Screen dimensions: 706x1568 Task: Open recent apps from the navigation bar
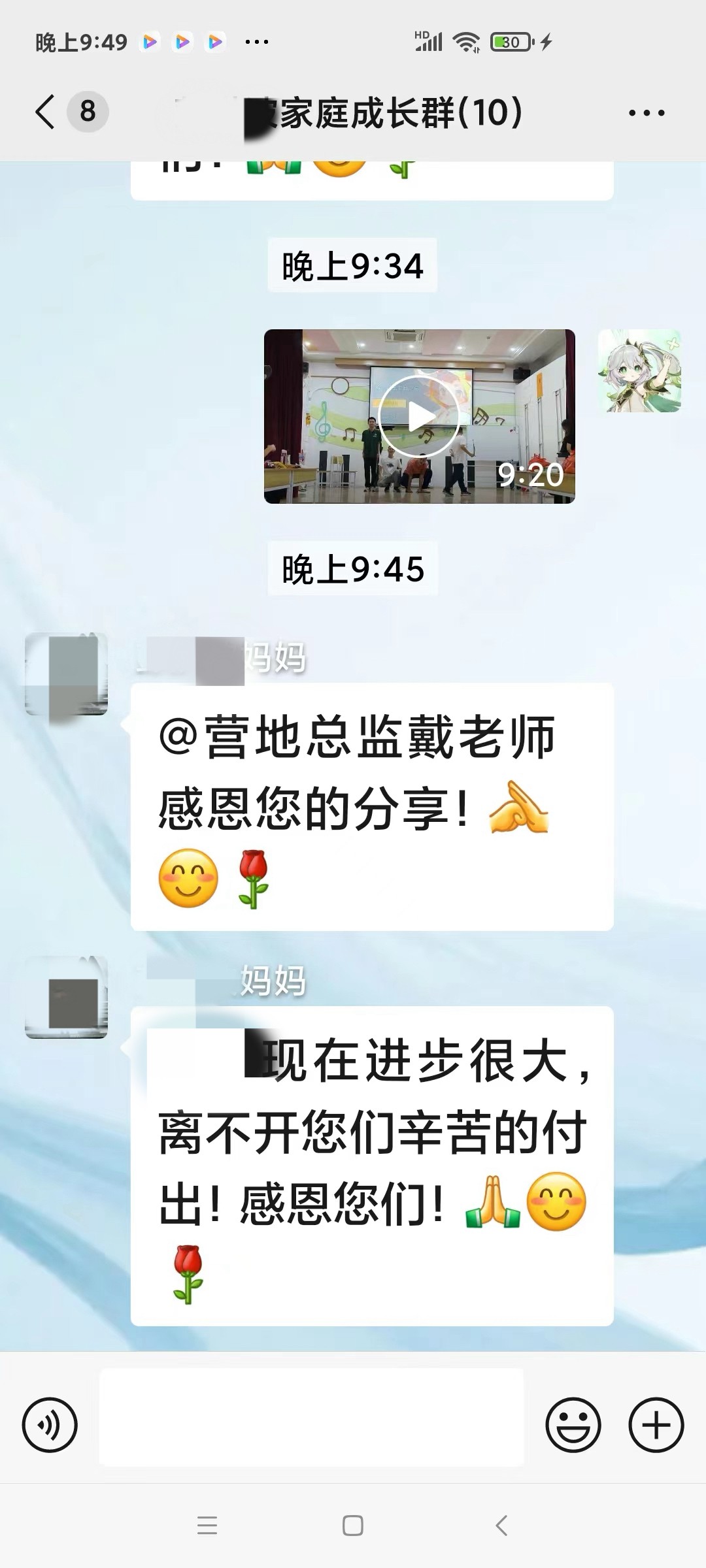point(207,1526)
